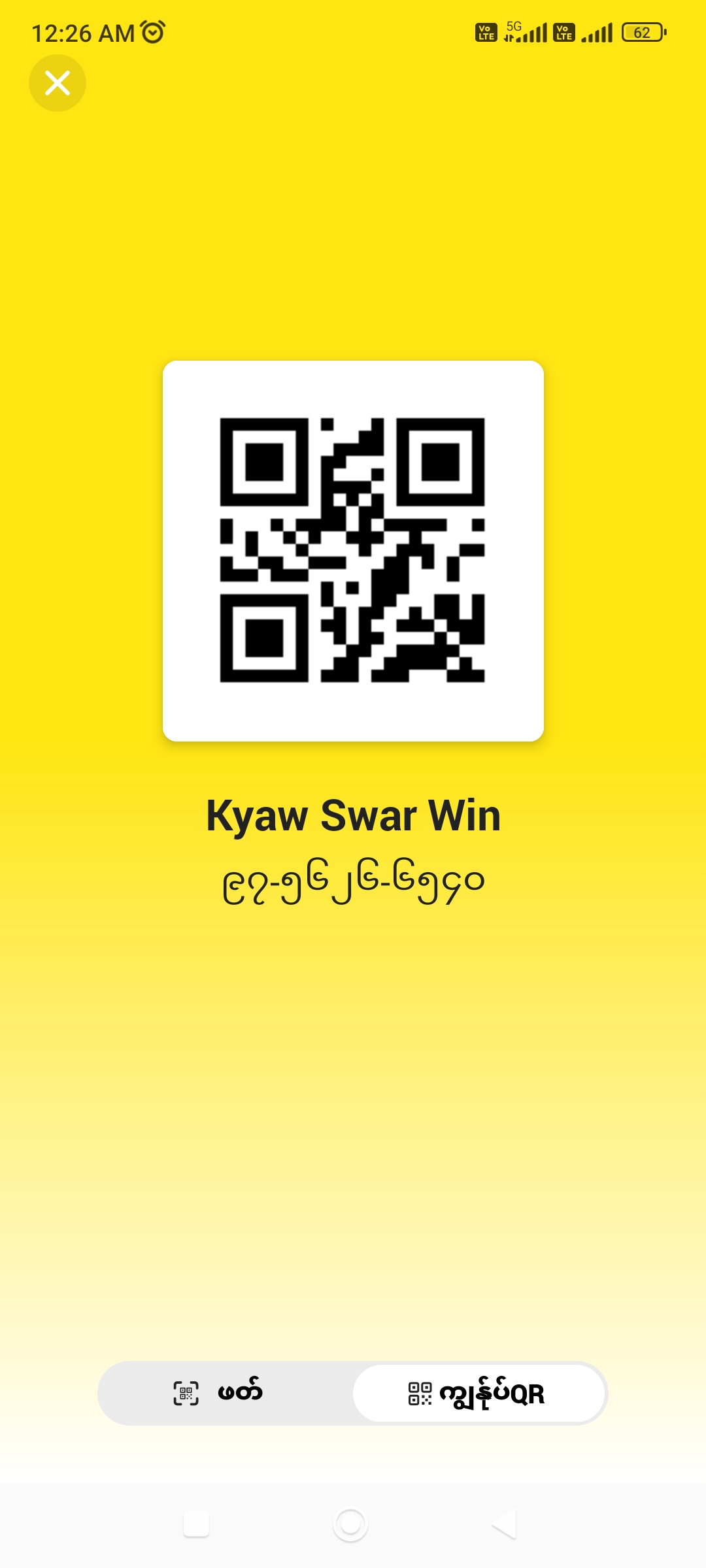Close the QR code screen

point(58,83)
